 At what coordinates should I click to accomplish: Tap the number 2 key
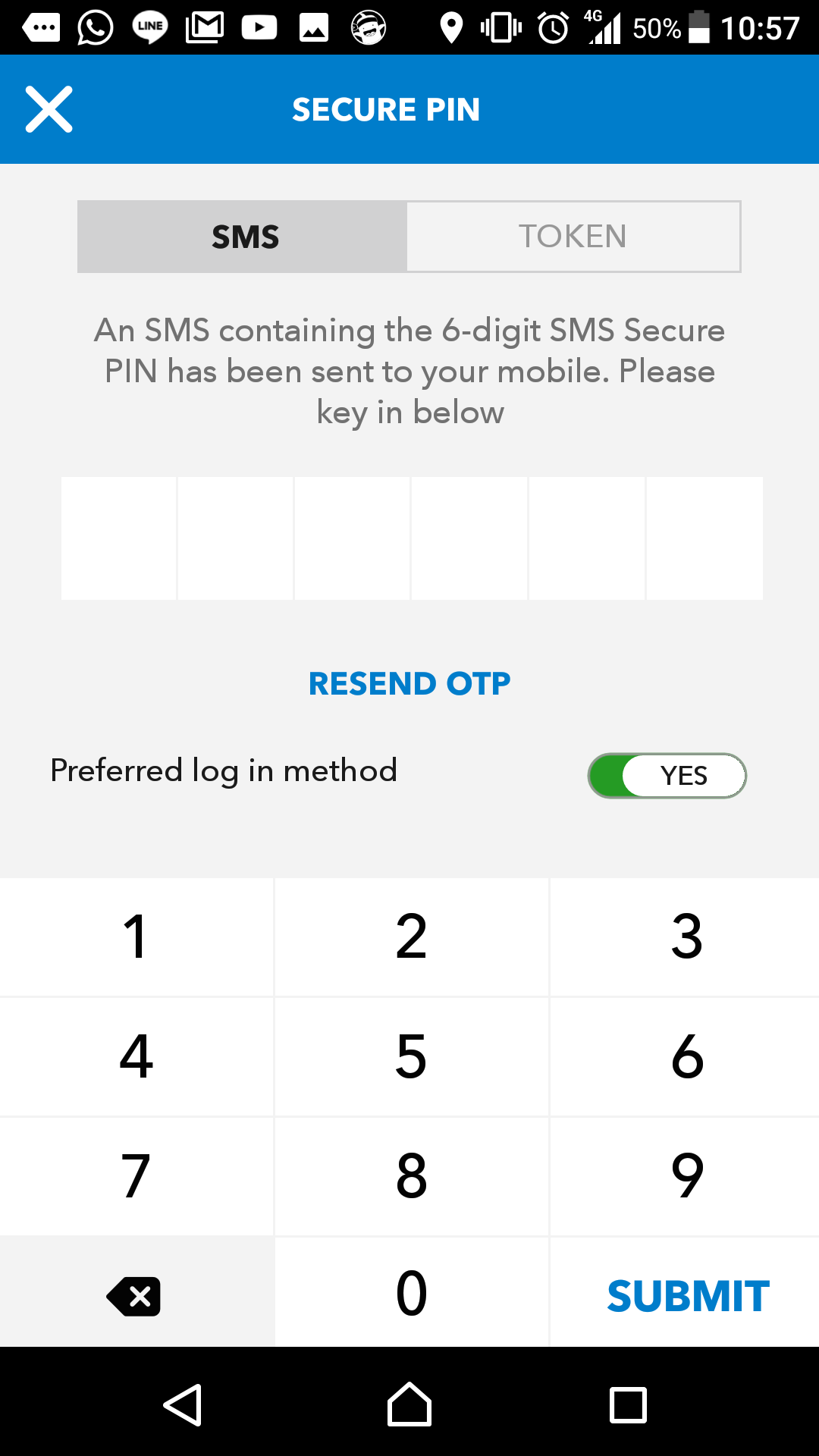(x=411, y=937)
